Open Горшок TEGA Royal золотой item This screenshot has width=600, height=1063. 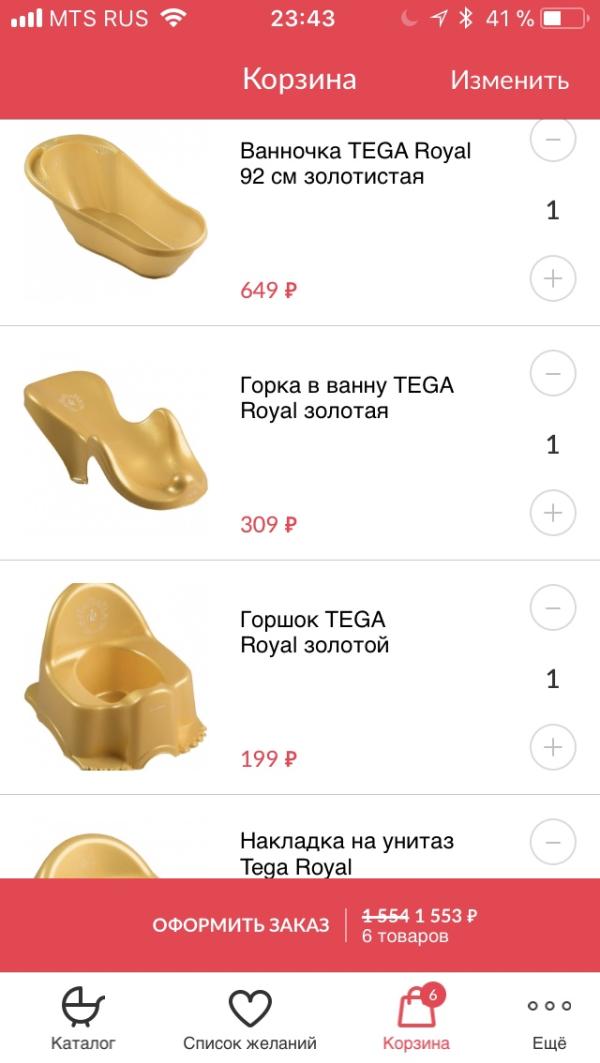[x=314, y=632]
